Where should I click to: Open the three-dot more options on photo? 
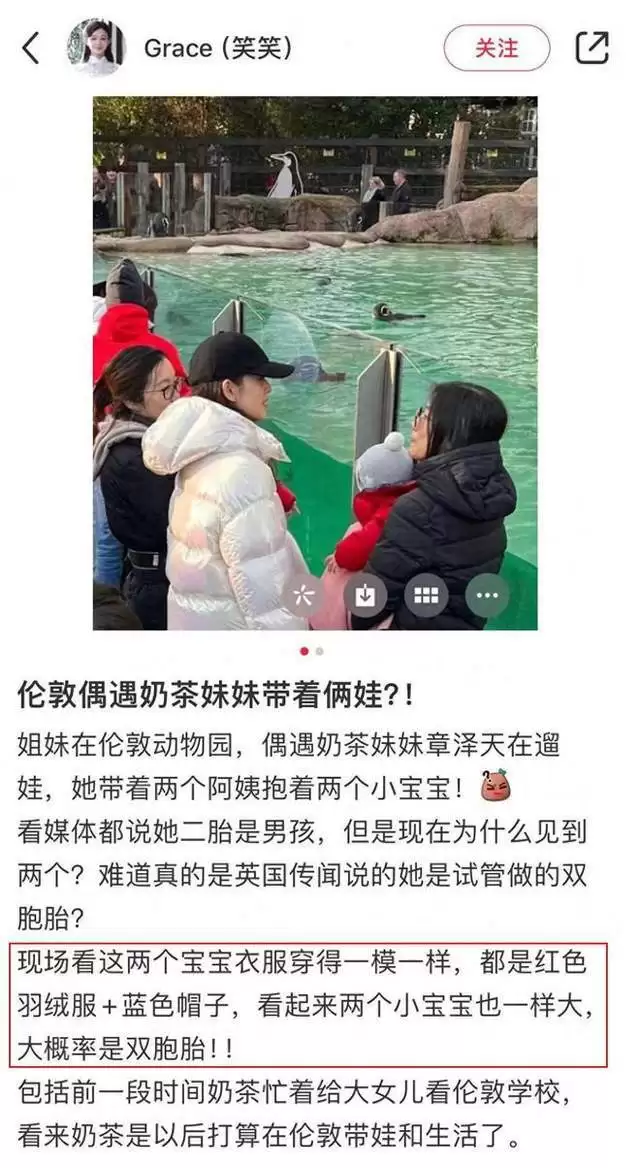click(x=487, y=596)
